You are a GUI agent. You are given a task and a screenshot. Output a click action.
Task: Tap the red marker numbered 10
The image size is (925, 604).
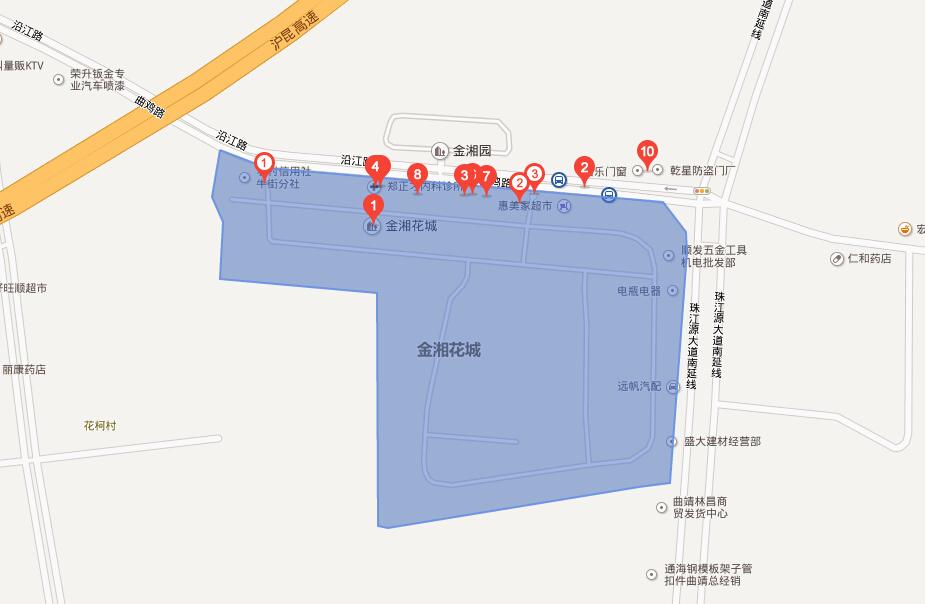pos(647,152)
